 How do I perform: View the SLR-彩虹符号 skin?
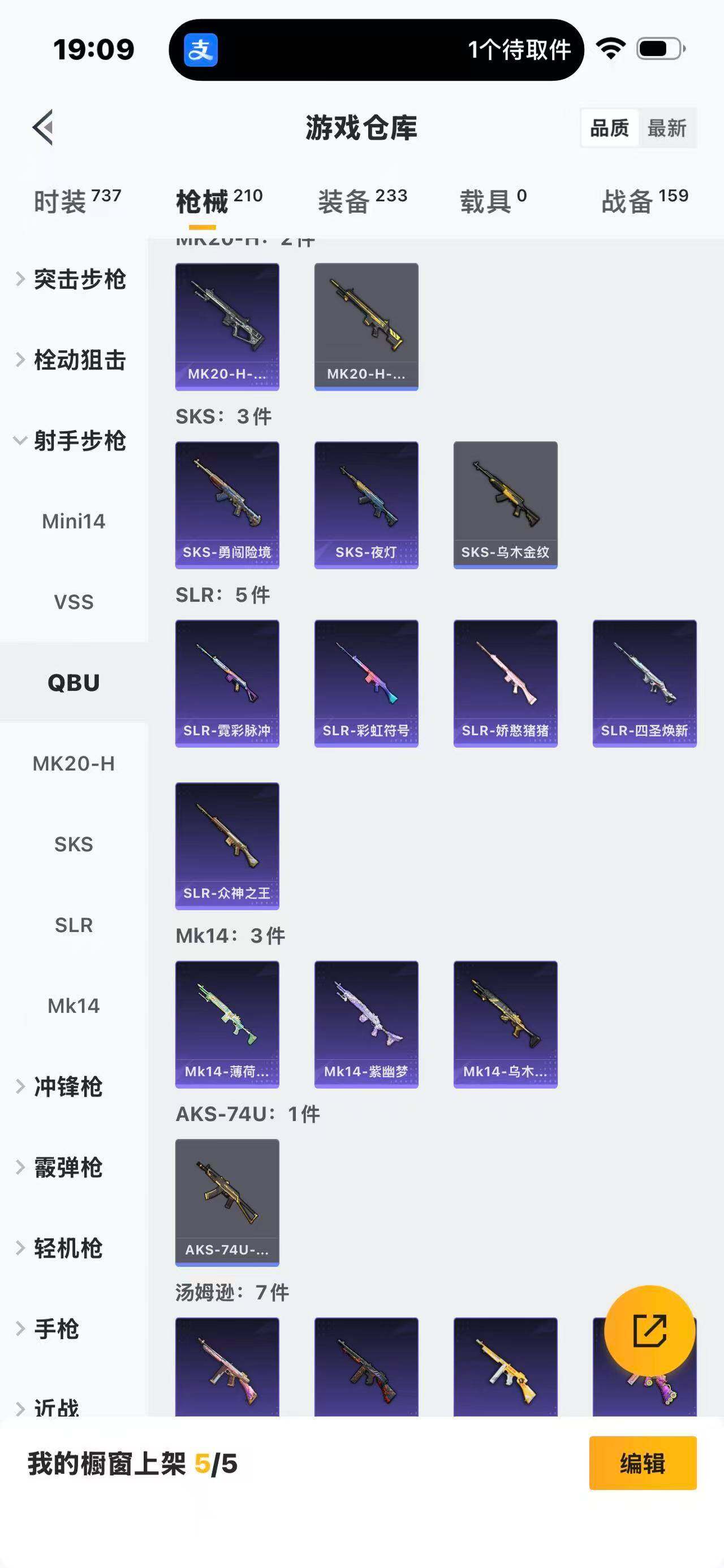(x=366, y=683)
